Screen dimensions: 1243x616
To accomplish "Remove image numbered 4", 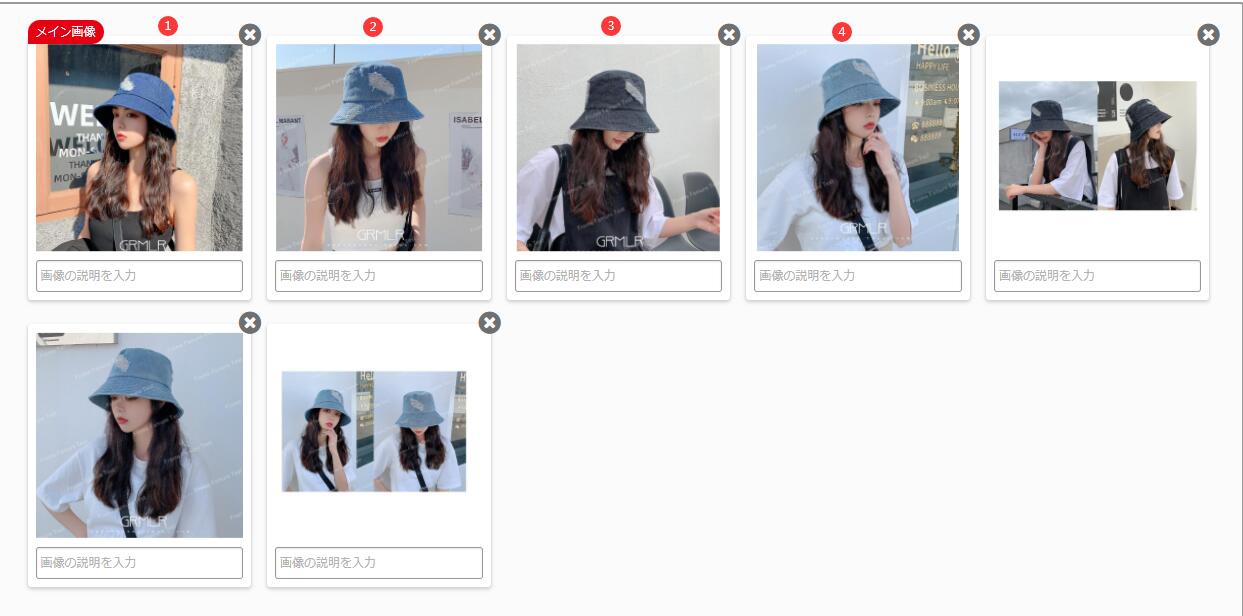I will [x=968, y=35].
